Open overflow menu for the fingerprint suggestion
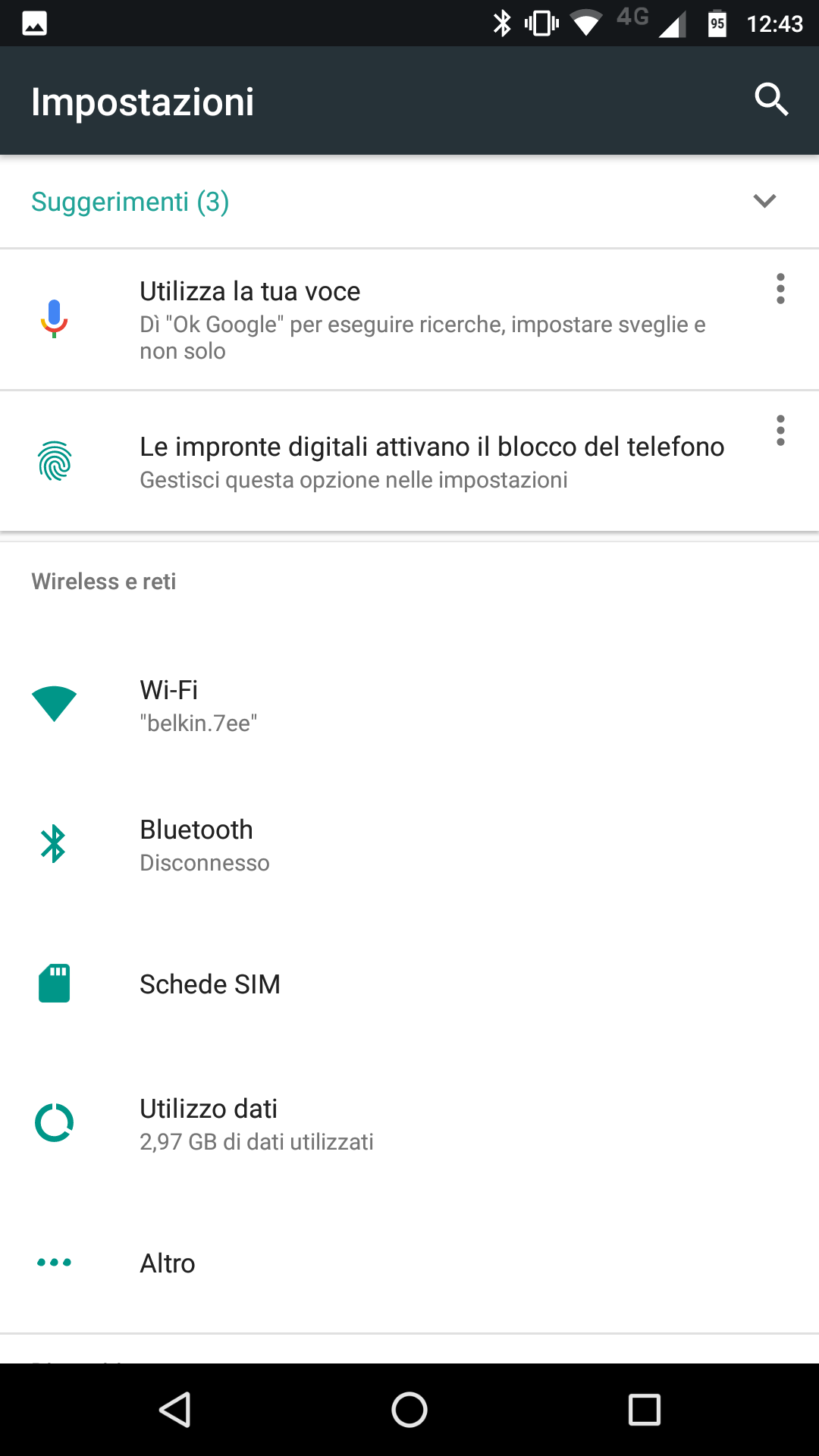Viewport: 819px width, 1456px height. [780, 431]
